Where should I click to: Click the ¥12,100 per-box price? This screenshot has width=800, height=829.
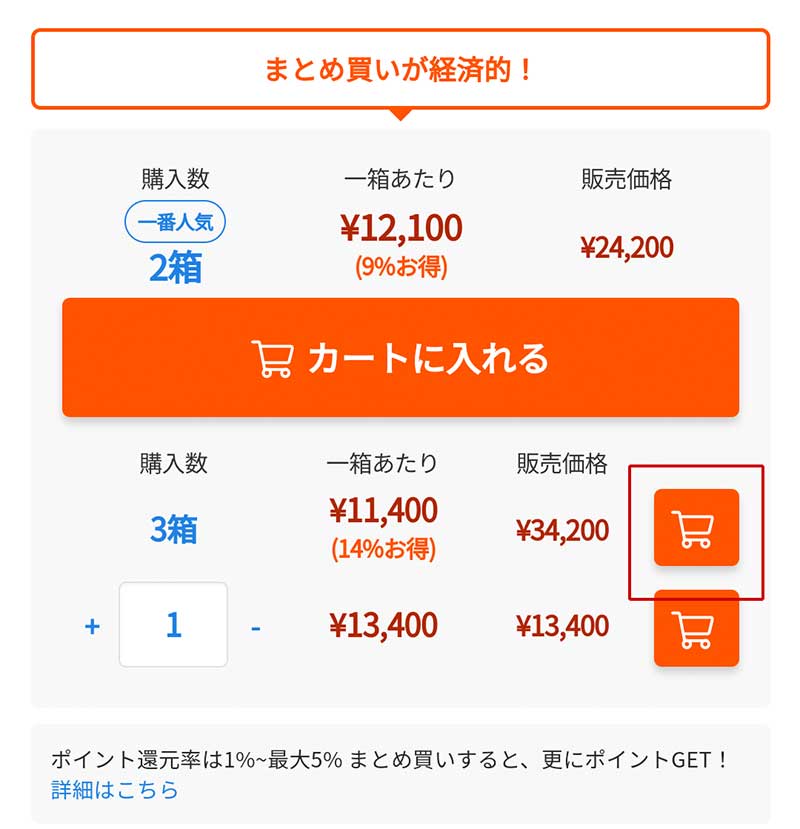tap(400, 228)
